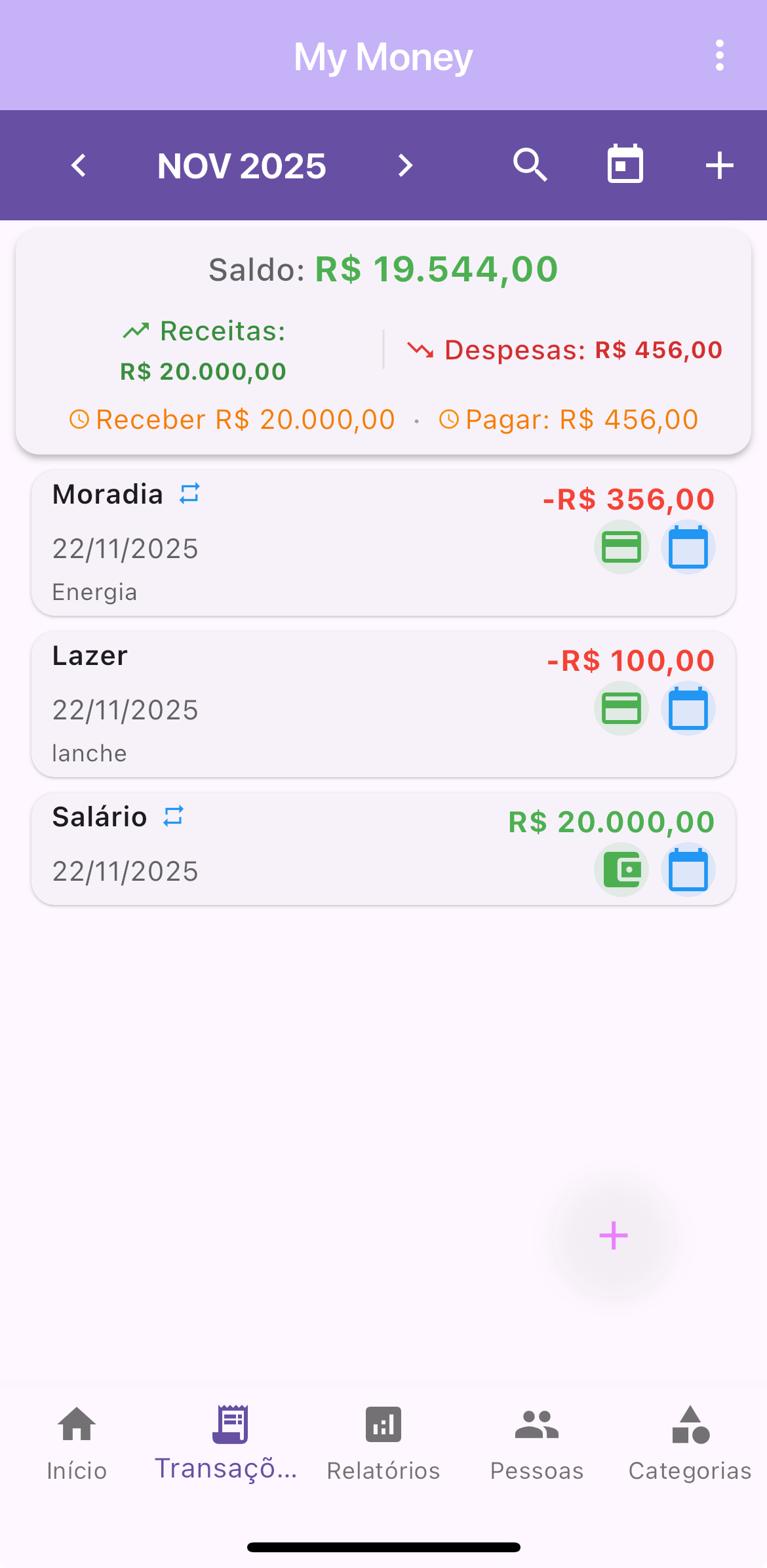The image size is (767, 1568).
Task: Open the calendar icon on the Lazer transaction
Action: click(x=688, y=708)
